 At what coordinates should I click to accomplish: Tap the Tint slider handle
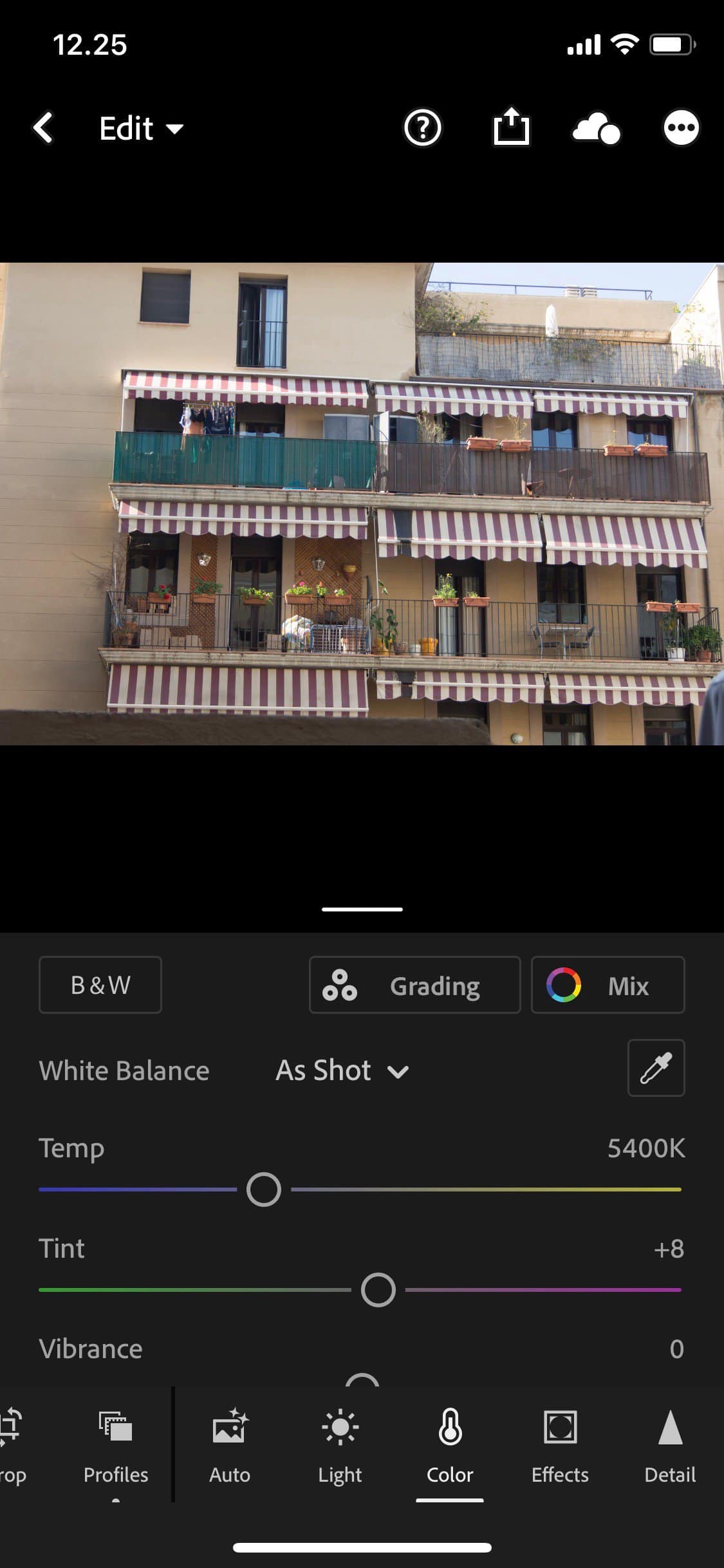[378, 1290]
